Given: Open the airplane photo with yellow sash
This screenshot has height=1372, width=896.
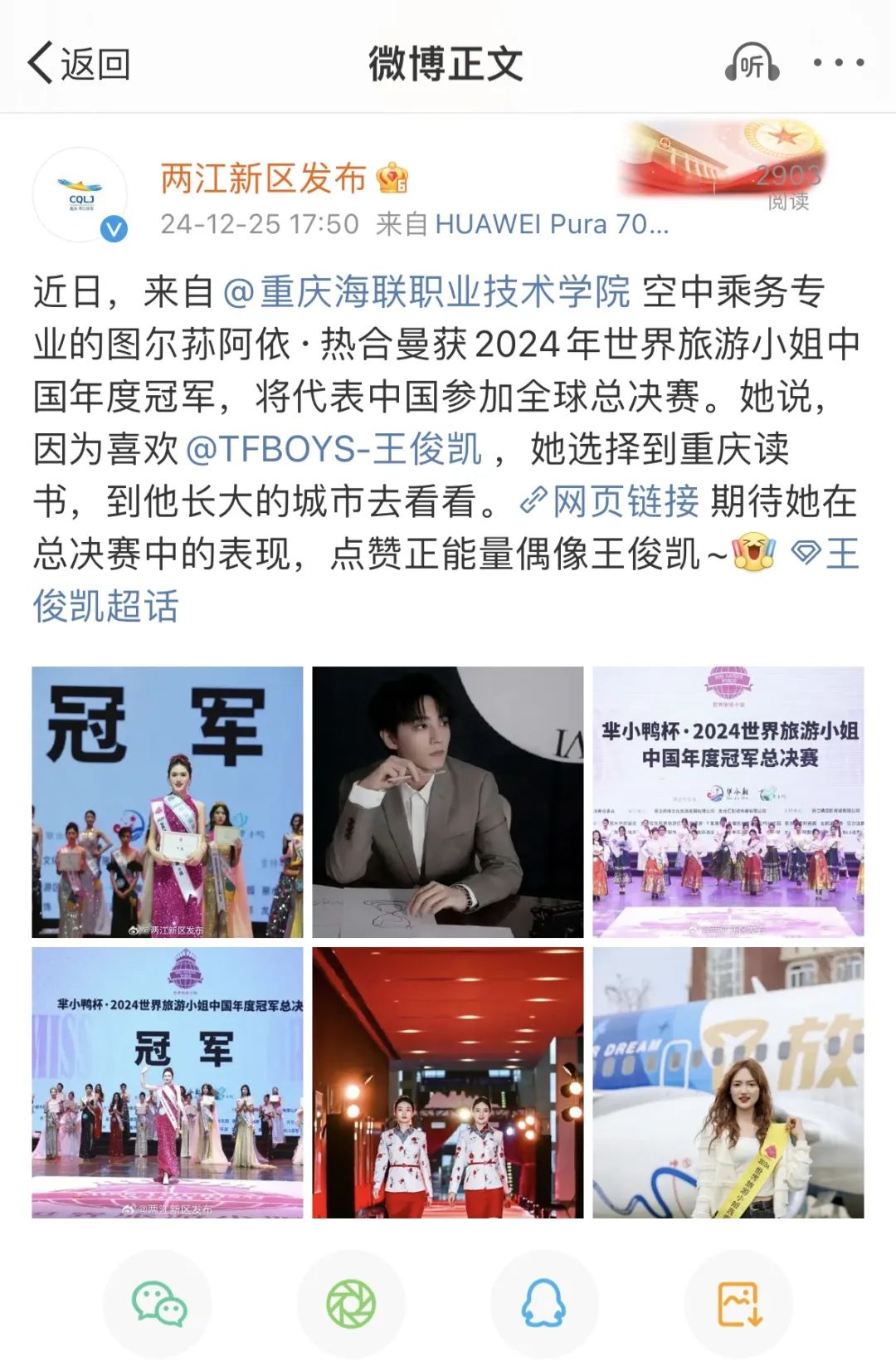Looking at the screenshot, I should (728, 1082).
